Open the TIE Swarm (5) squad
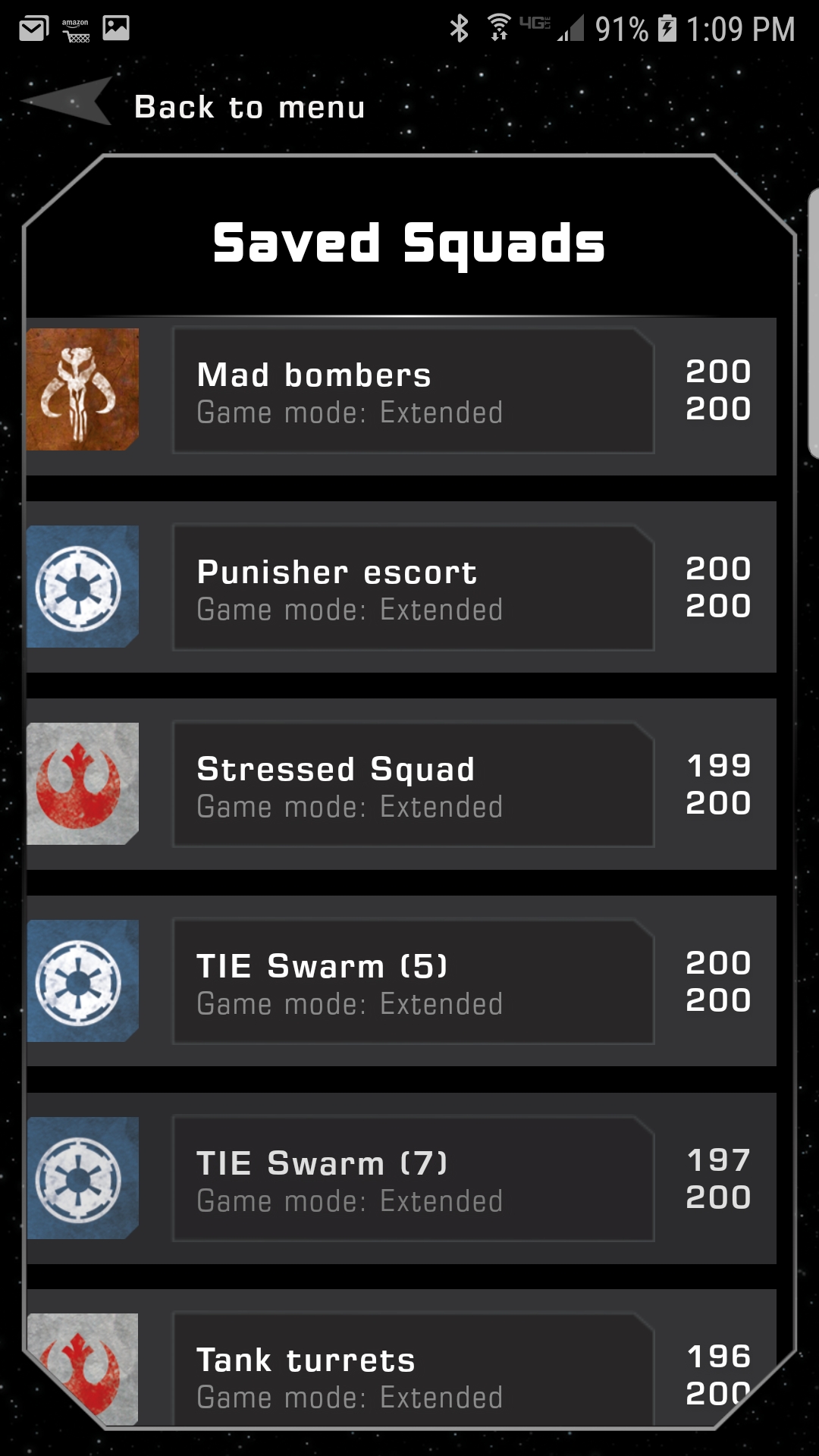The width and height of the screenshot is (819, 1456). pyautogui.click(x=401, y=981)
